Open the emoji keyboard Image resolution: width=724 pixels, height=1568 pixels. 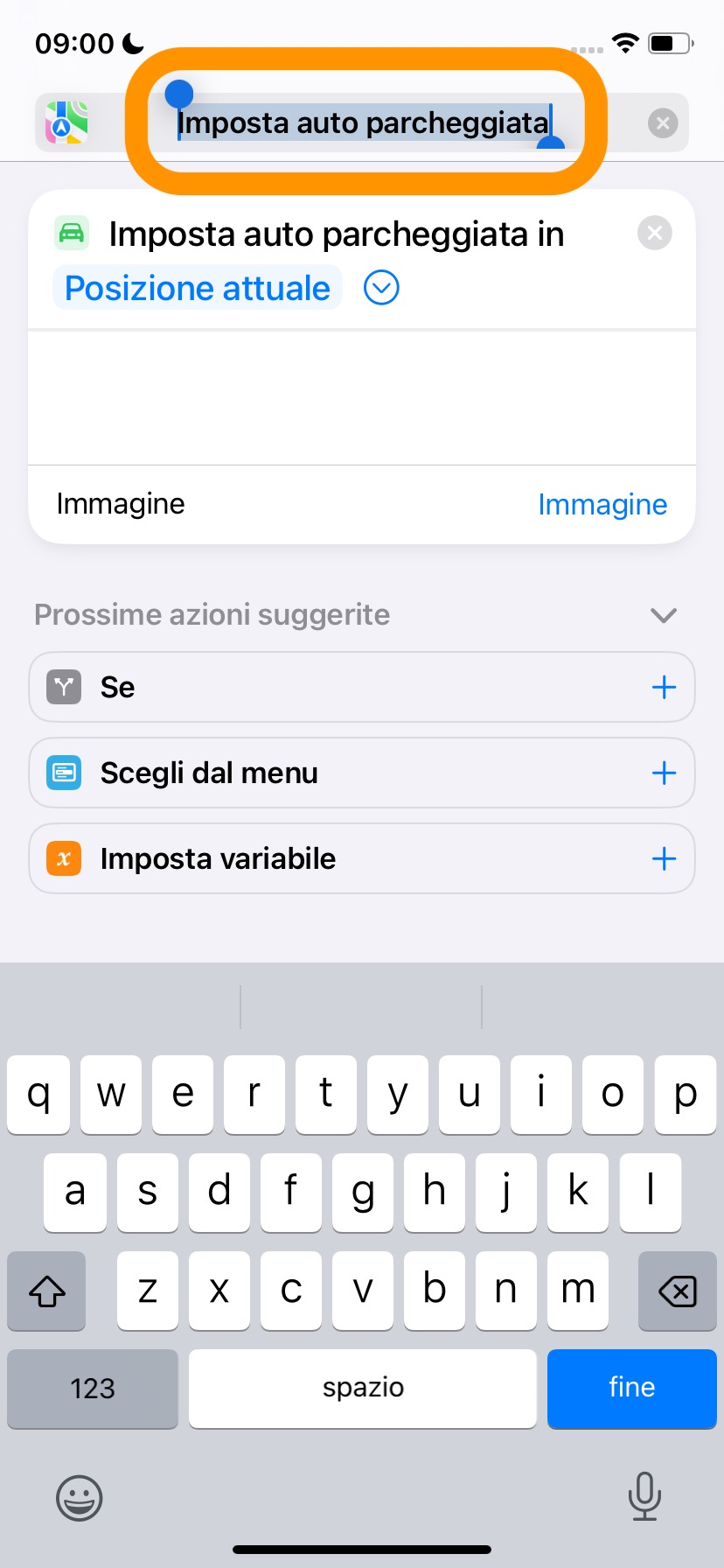80,1498
